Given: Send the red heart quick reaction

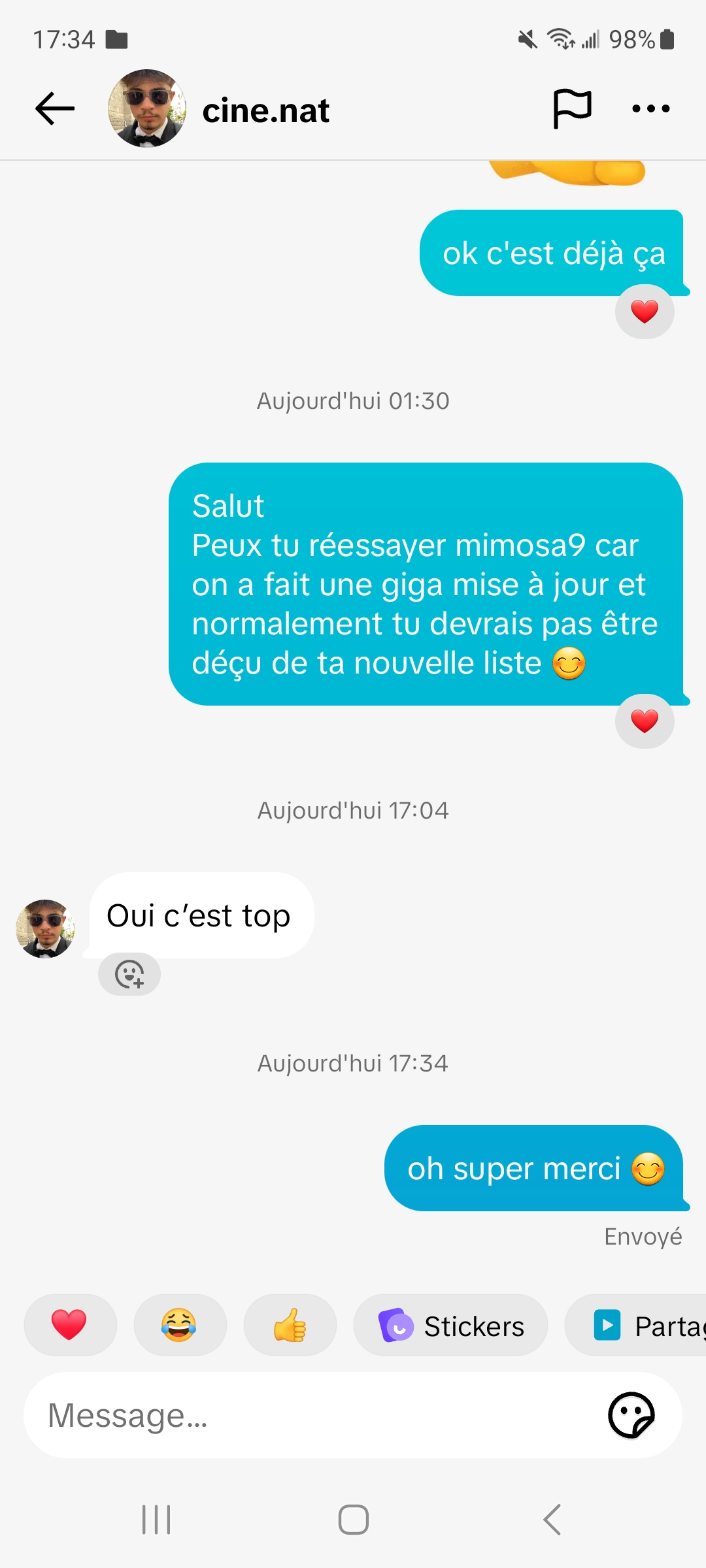Looking at the screenshot, I should point(70,1325).
